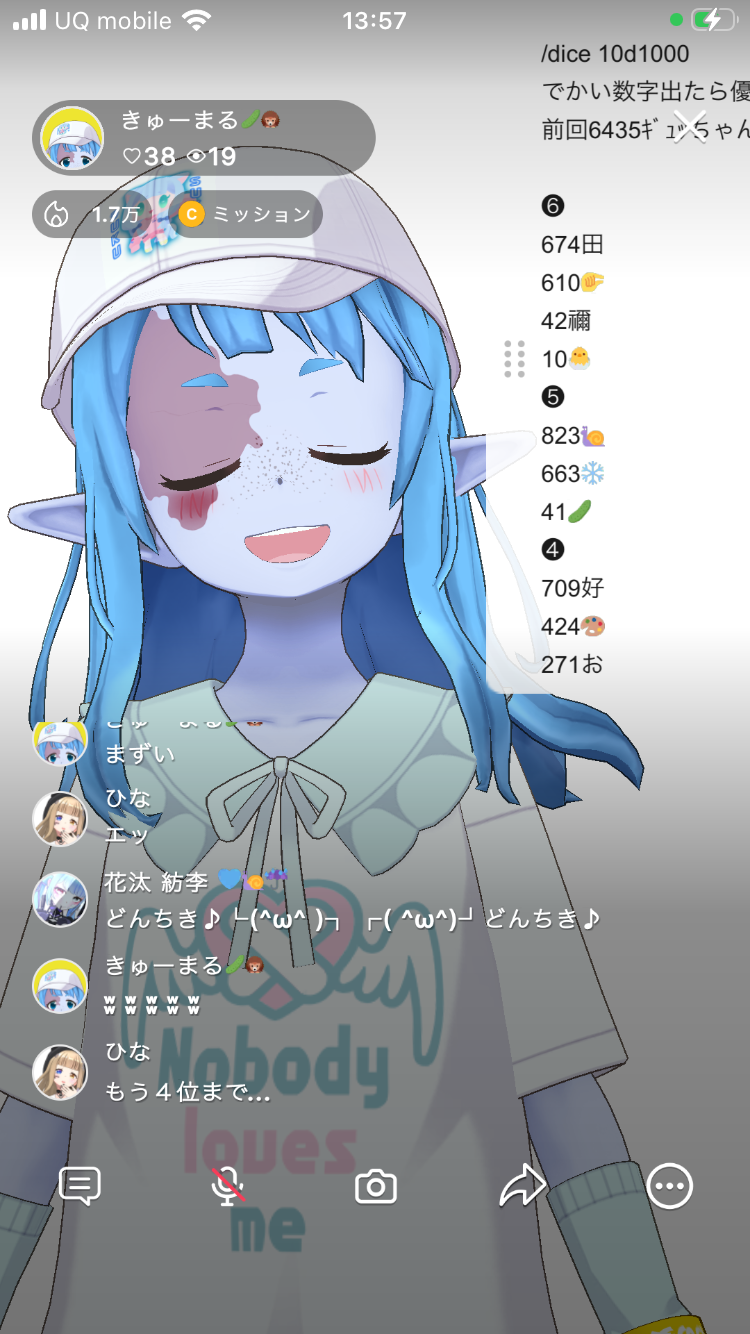Take a screenshot with the camera icon
750x1334 pixels.
(376, 1187)
